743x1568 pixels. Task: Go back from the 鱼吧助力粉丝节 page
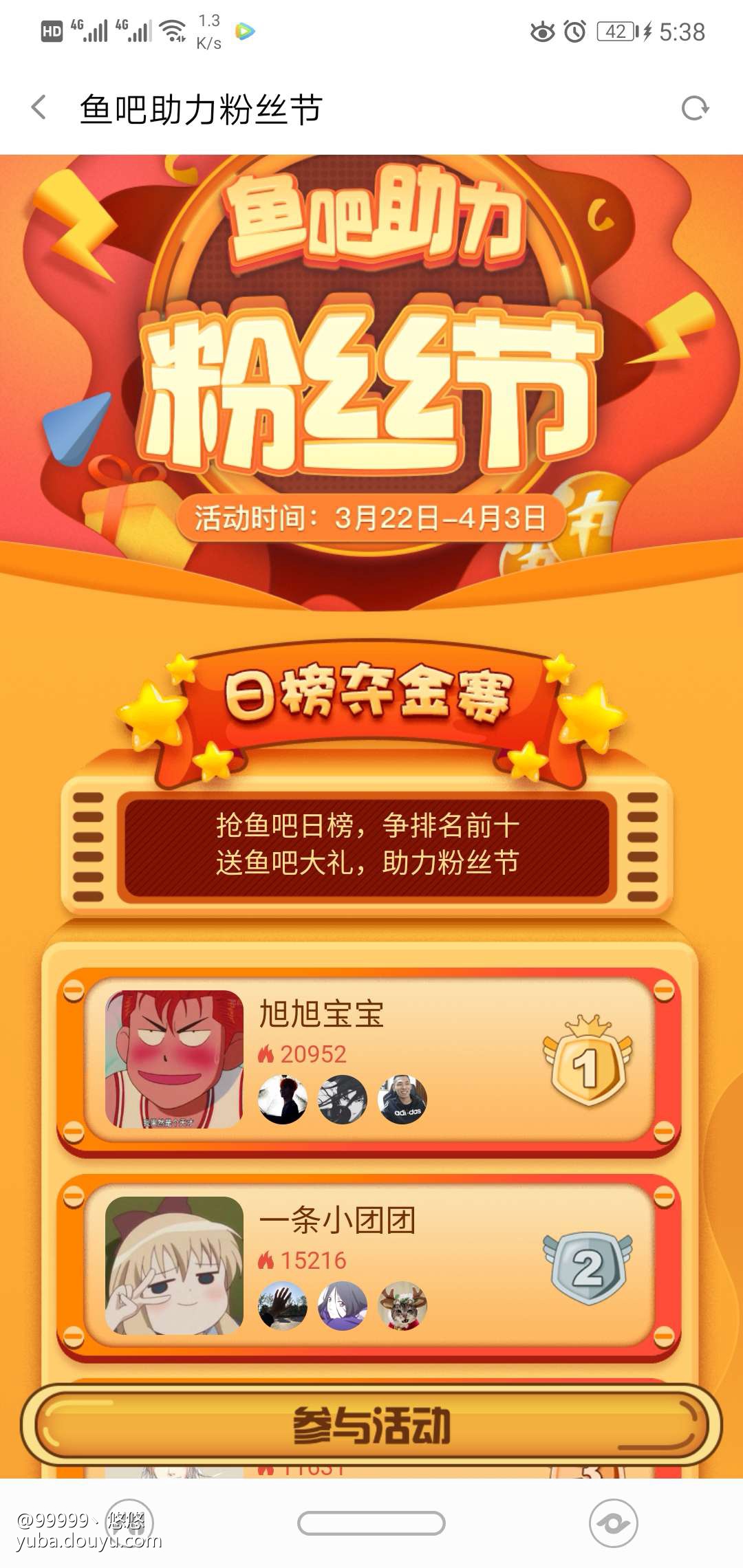39,108
